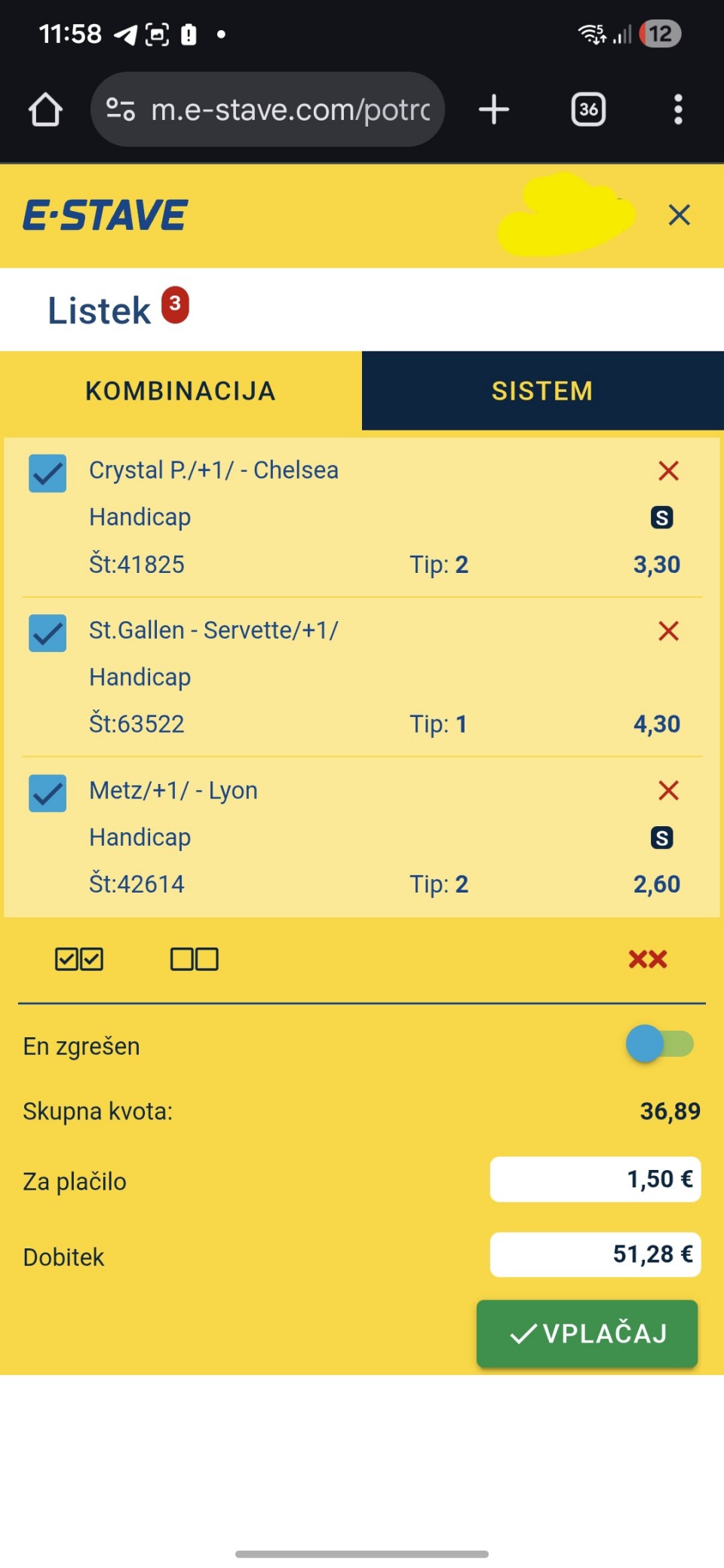Deselect all bets with empty boxes icon
Viewport: 724px width, 1568px height.
[195, 959]
